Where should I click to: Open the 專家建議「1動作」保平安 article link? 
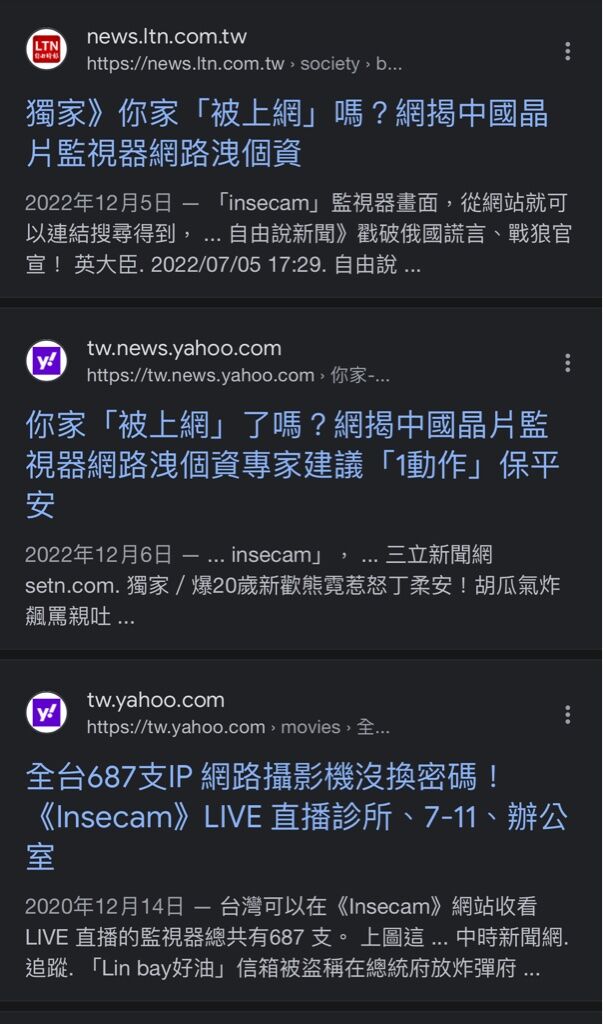pyautogui.click(x=293, y=466)
